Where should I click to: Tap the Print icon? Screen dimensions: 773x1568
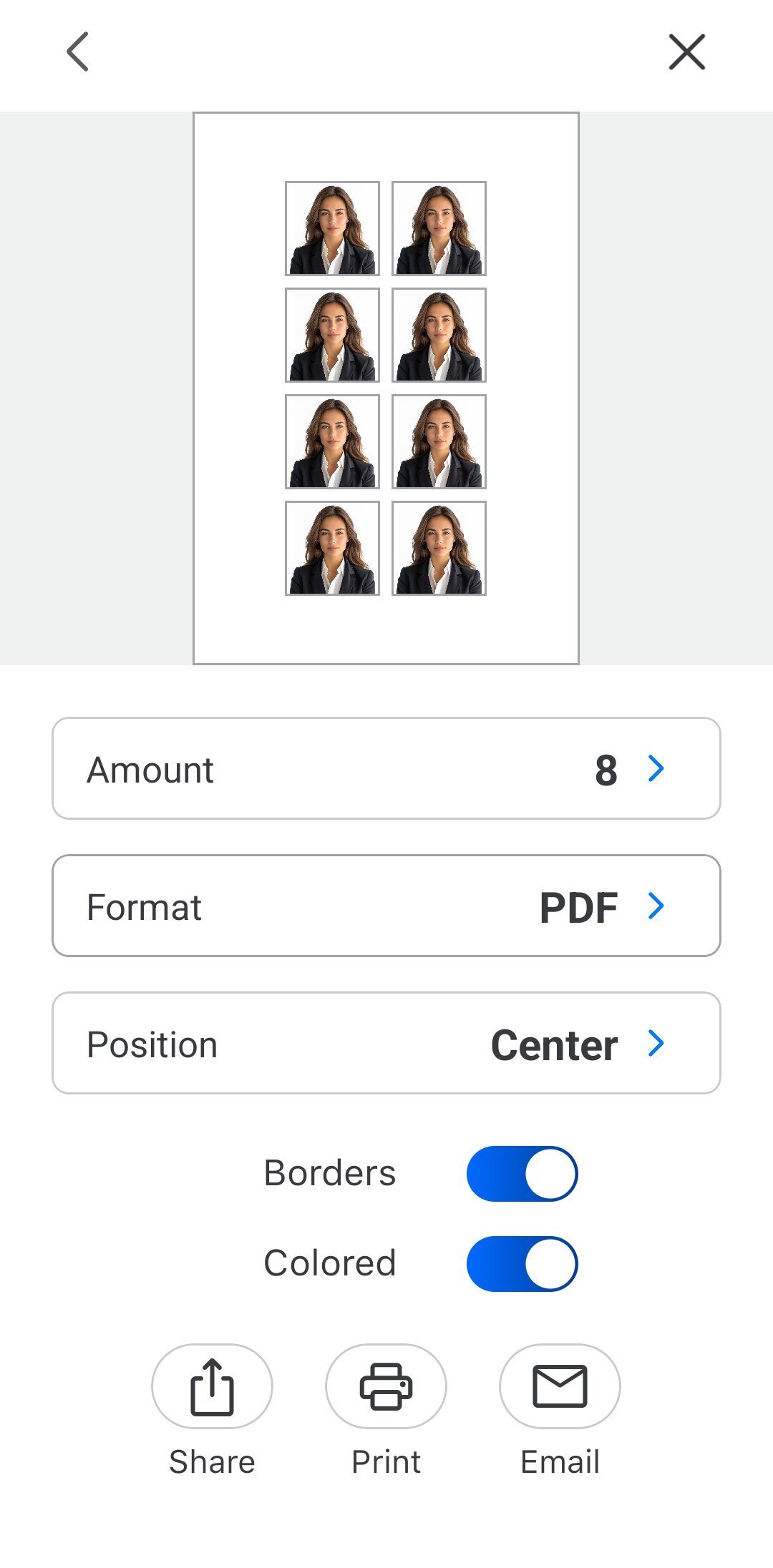[x=386, y=1386]
